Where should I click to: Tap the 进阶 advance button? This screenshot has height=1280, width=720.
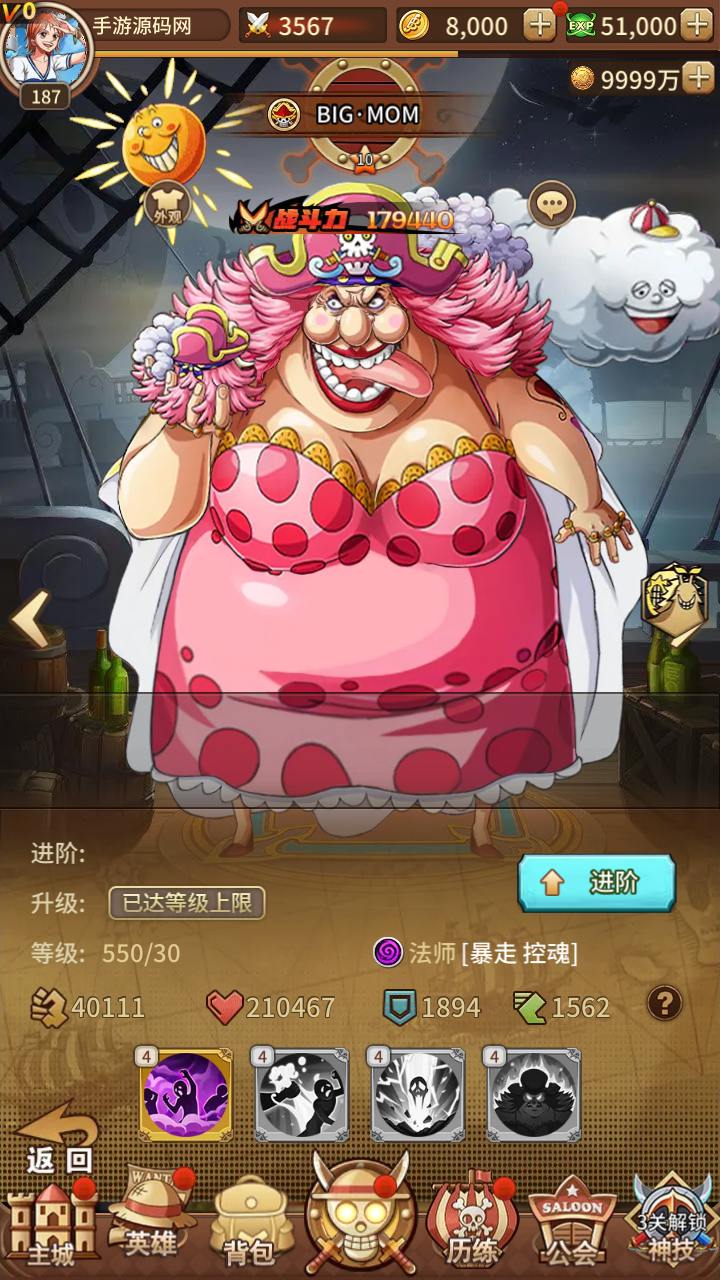pos(596,882)
